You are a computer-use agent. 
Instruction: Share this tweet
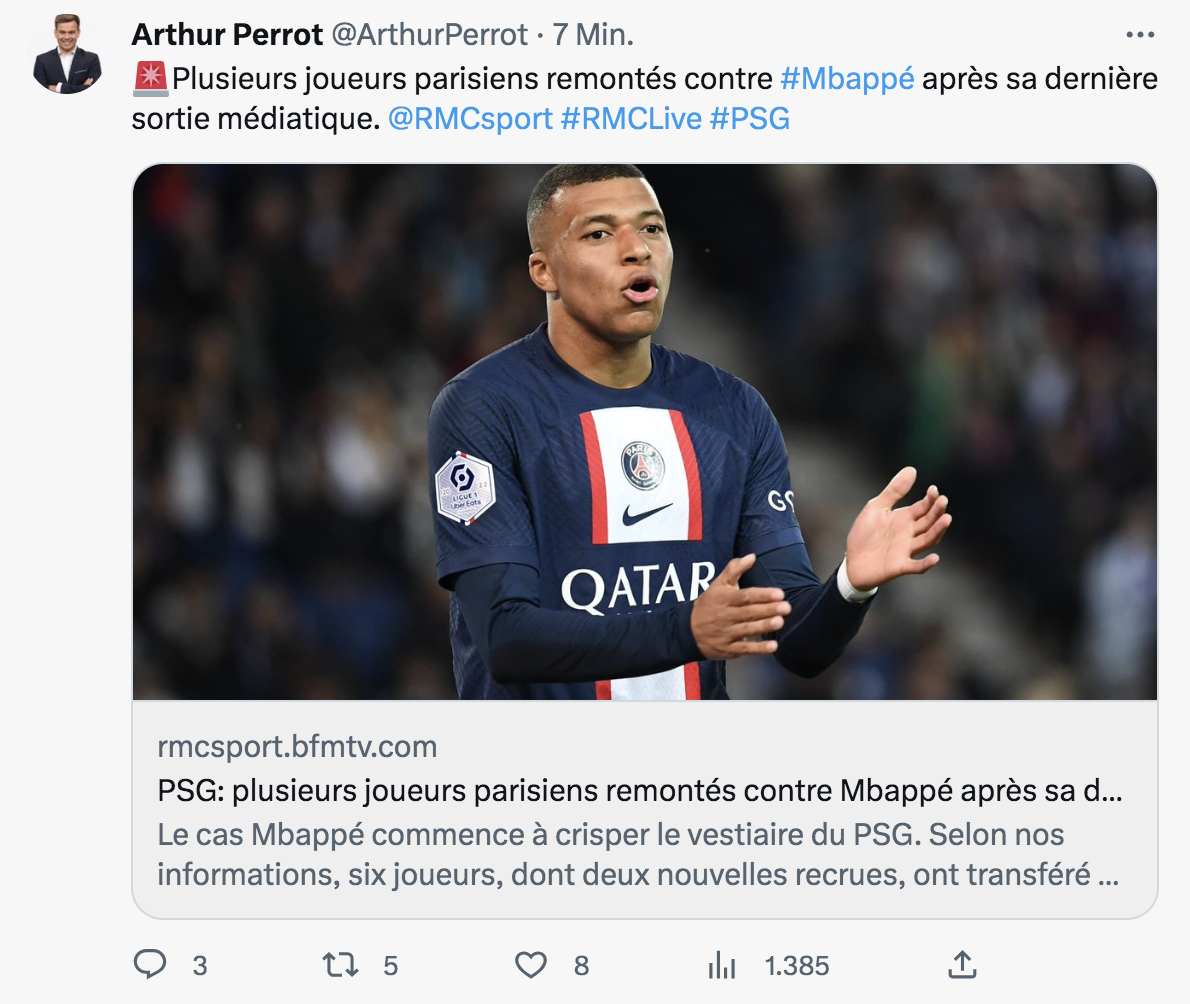960,964
